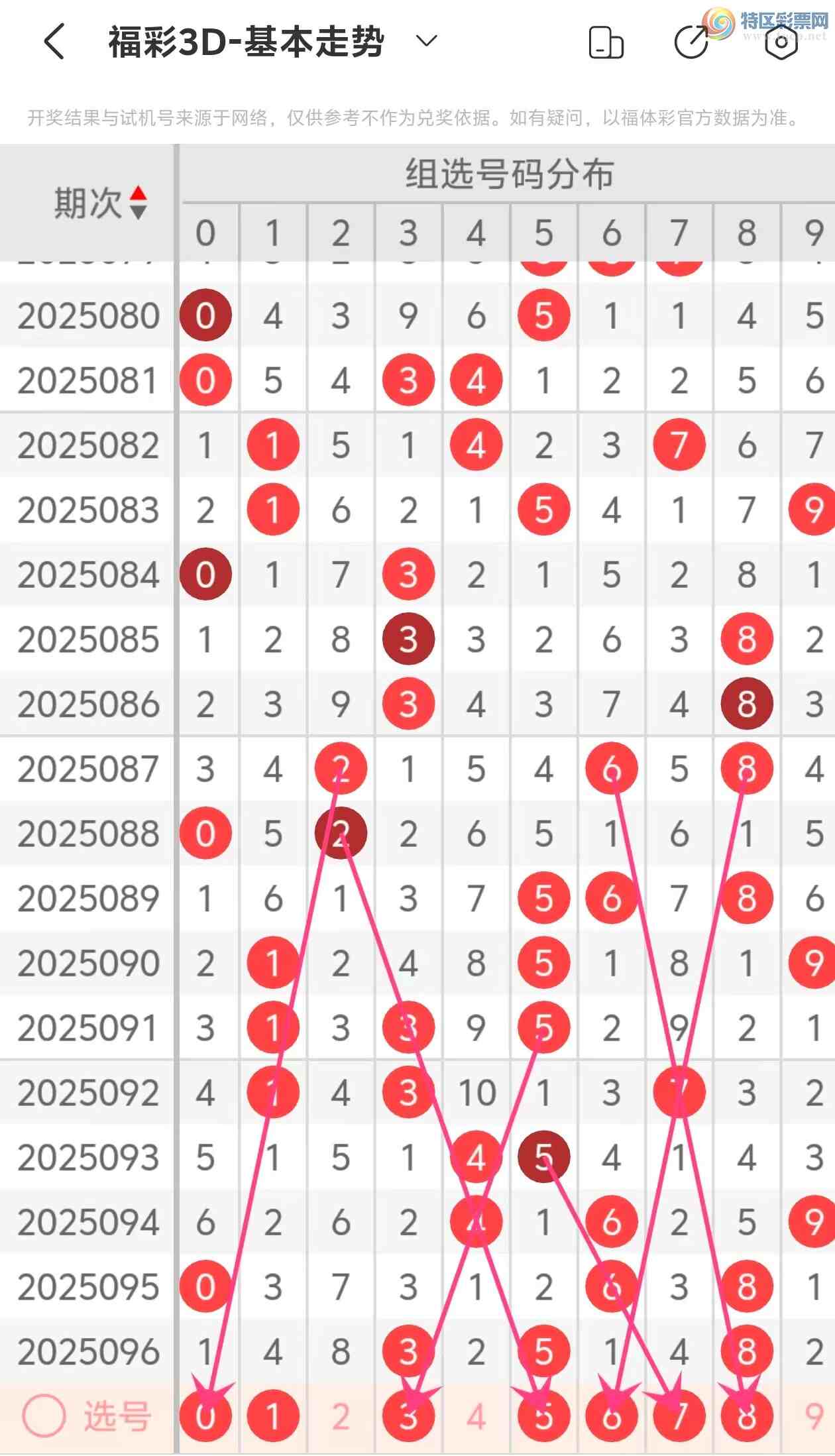Image resolution: width=835 pixels, height=1456 pixels.
Task: Share this trend chart
Action: click(691, 43)
